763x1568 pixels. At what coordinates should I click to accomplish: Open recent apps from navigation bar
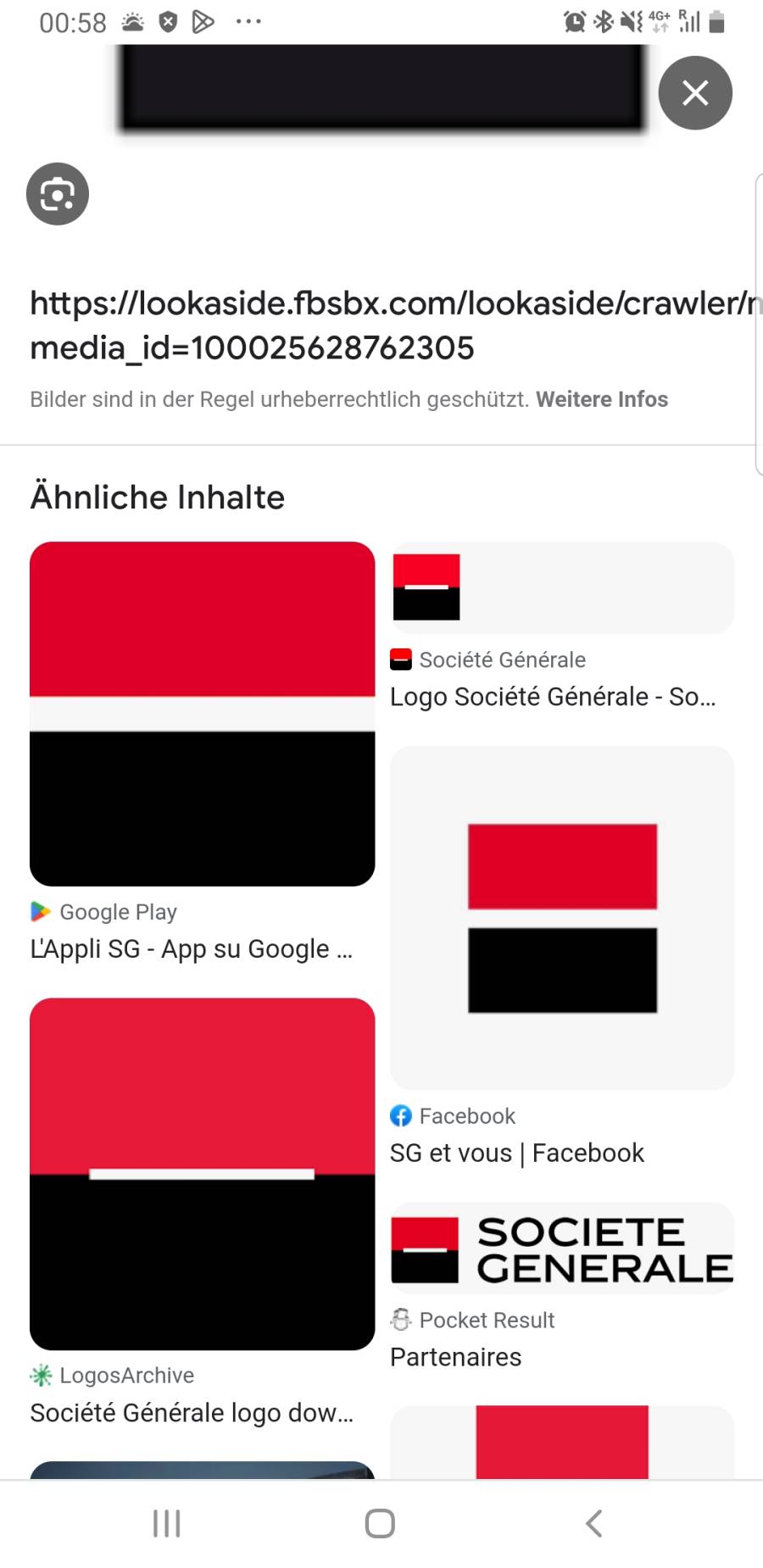coord(166,1523)
